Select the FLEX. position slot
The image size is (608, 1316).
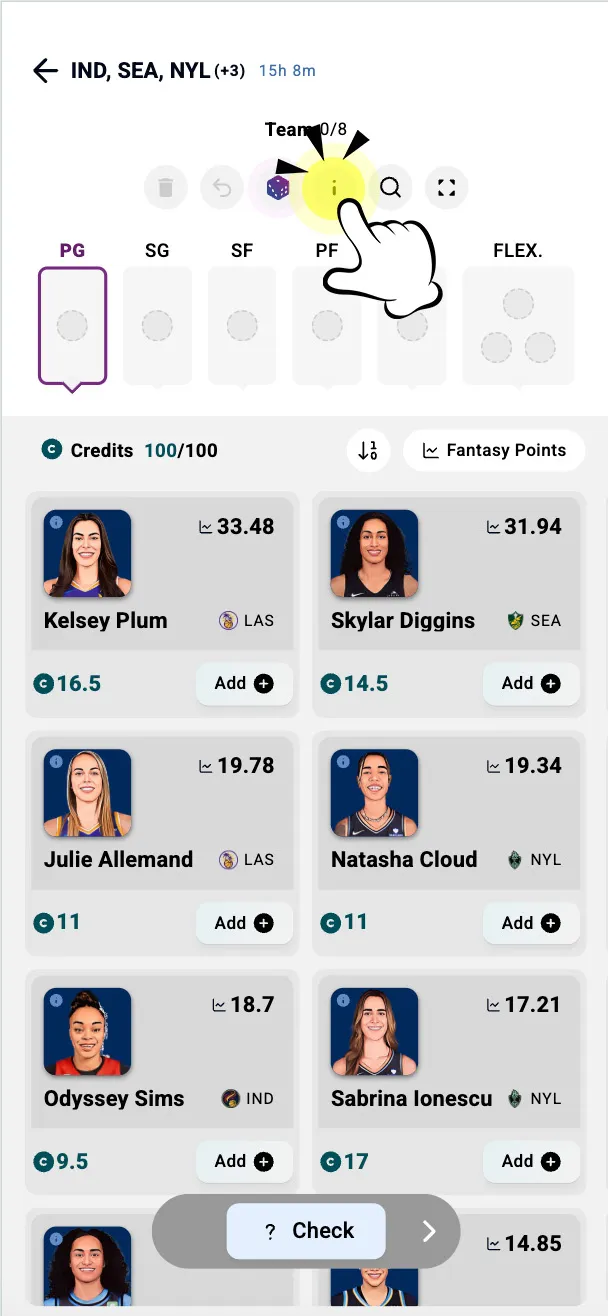coord(518,325)
